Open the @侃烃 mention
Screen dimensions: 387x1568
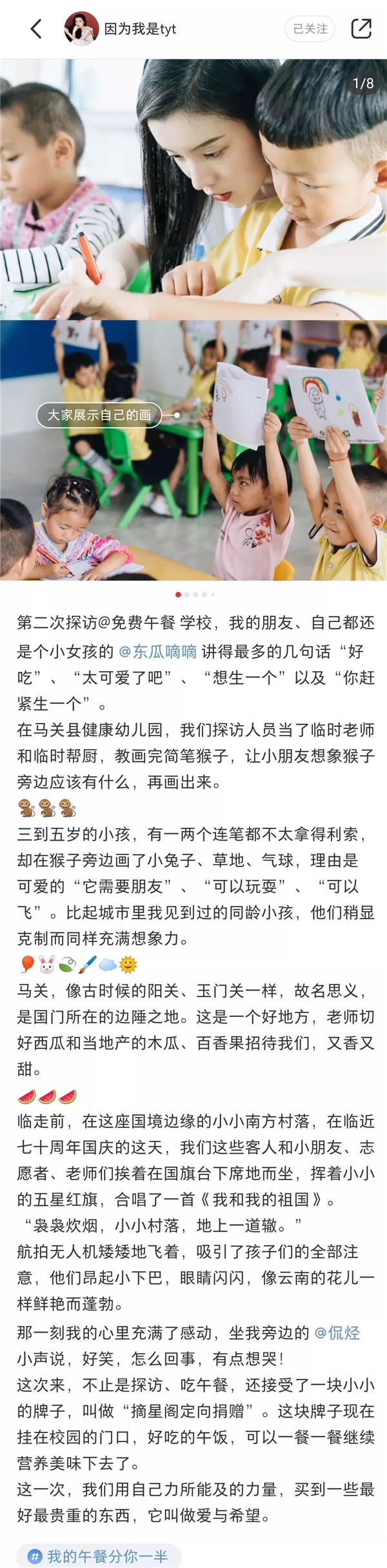tap(337, 1332)
